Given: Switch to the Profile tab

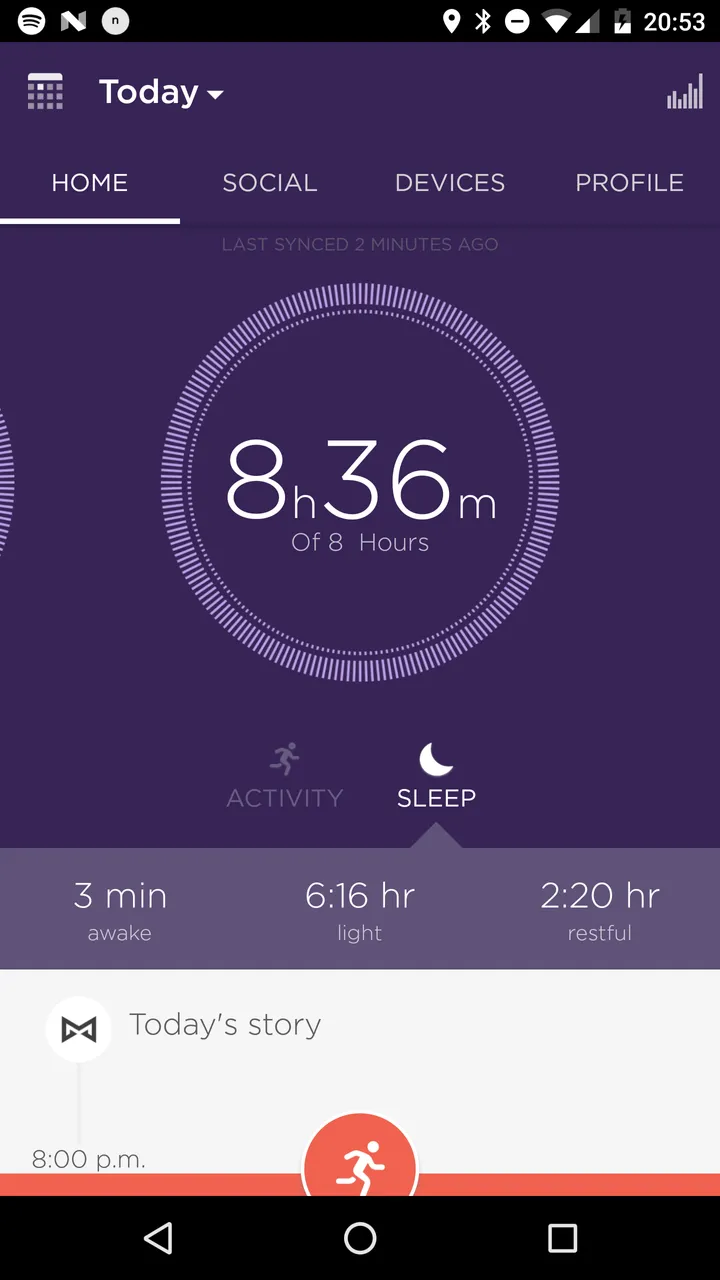Looking at the screenshot, I should click(x=630, y=183).
